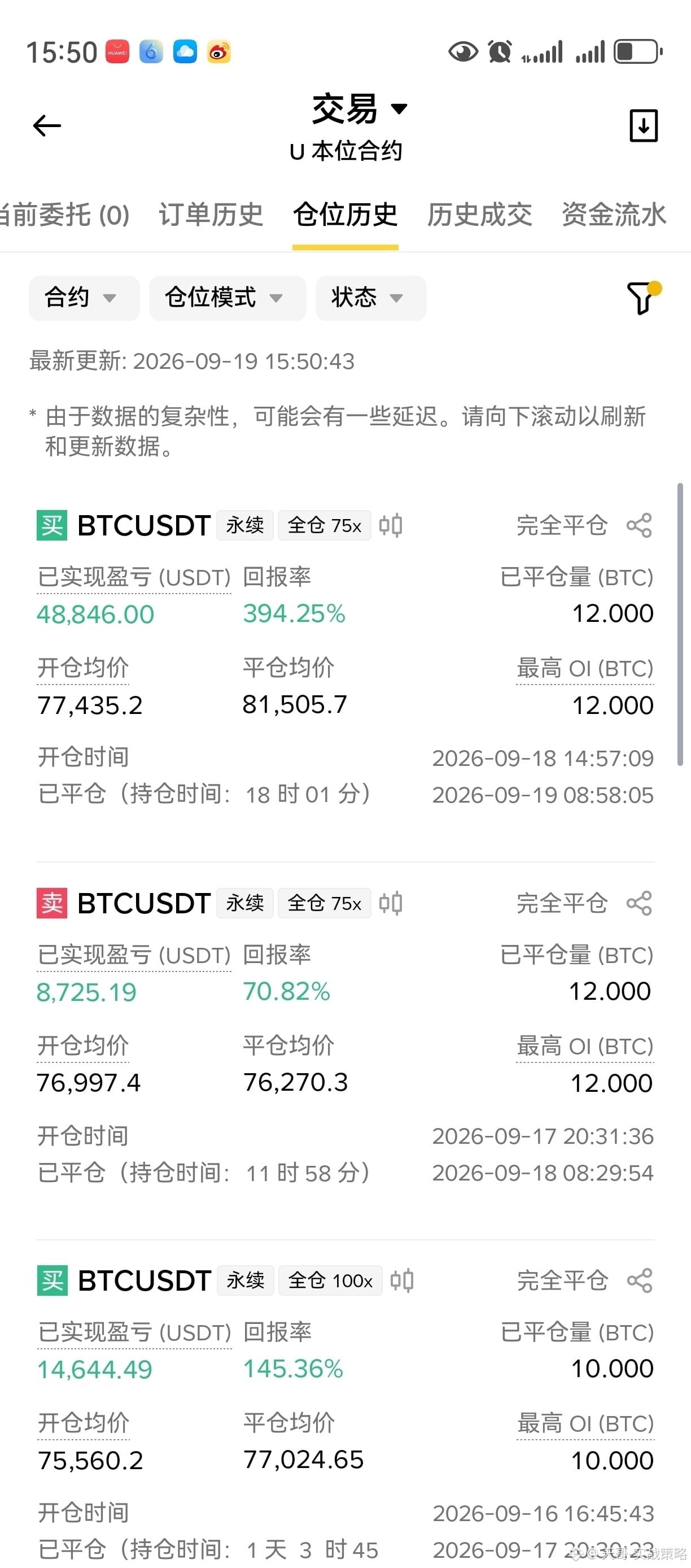This screenshot has height=1568, width=691.
Task: Expand the 仓位模式 filter dropdown
Action: coord(228,298)
